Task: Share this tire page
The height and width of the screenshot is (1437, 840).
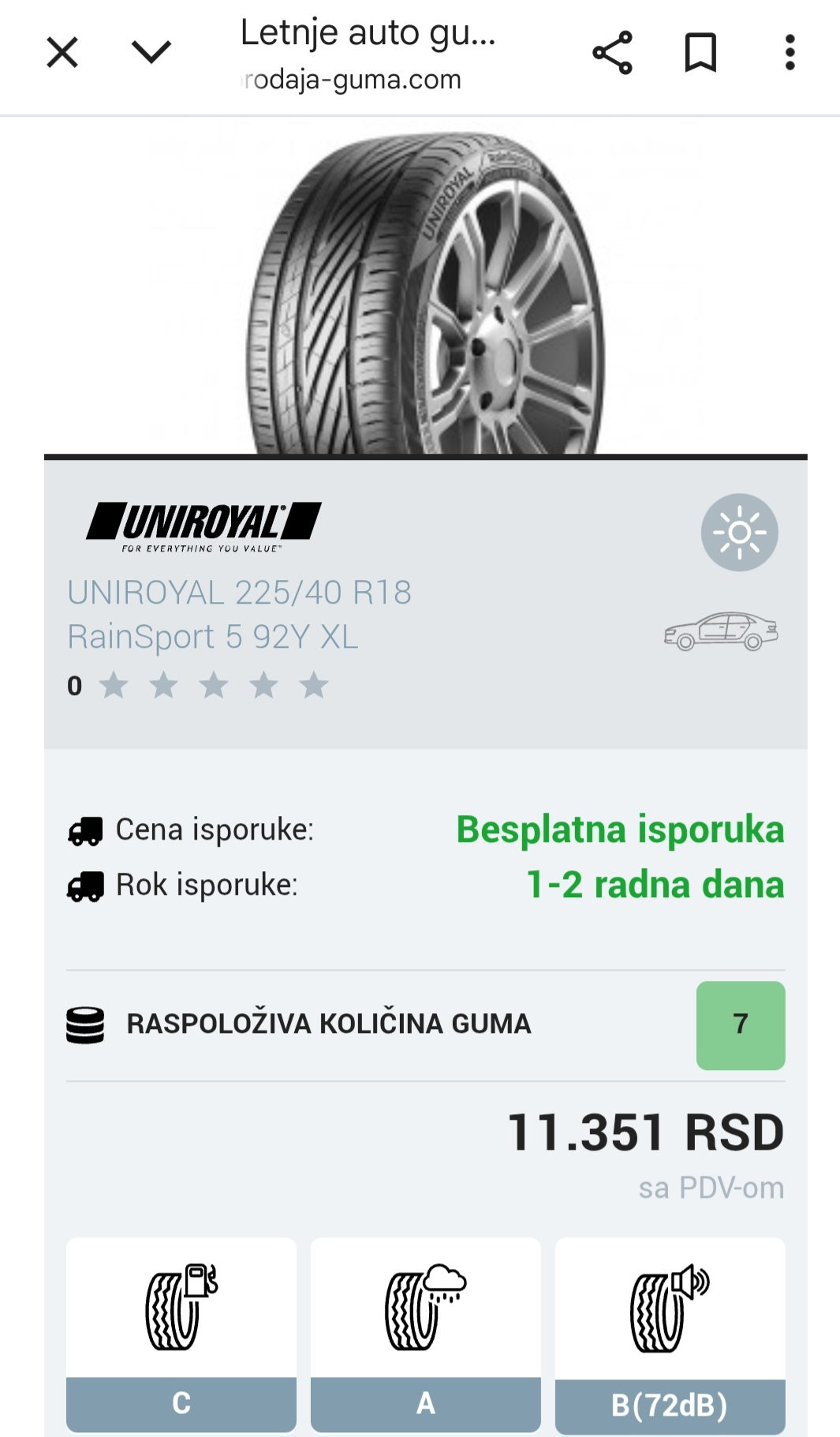Action: pyautogui.click(x=612, y=53)
